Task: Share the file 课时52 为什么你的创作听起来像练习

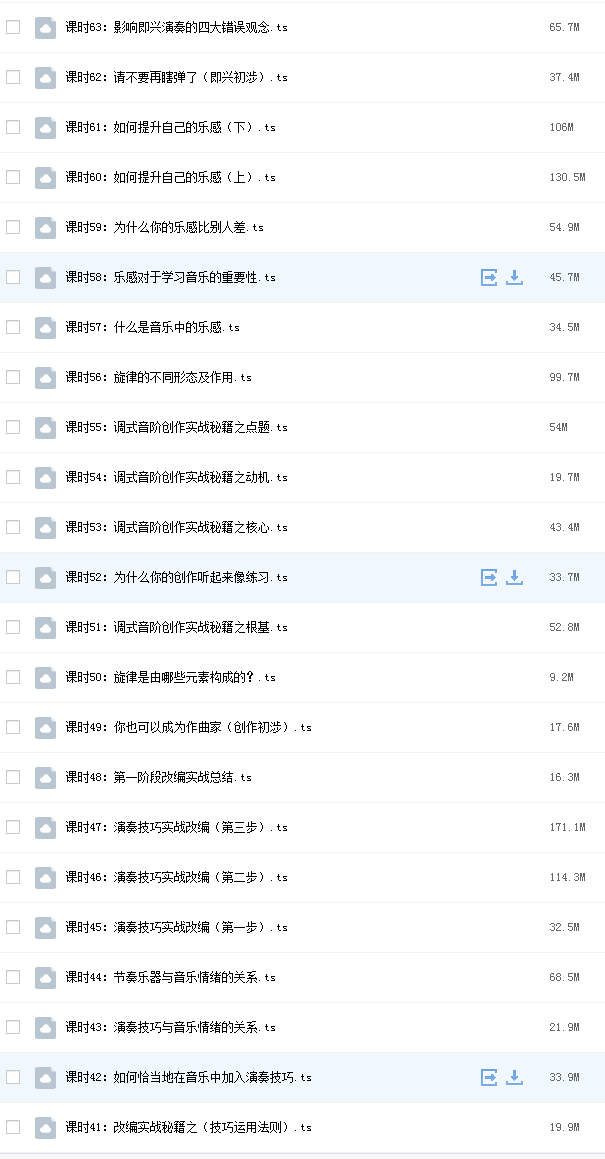Action: click(489, 577)
